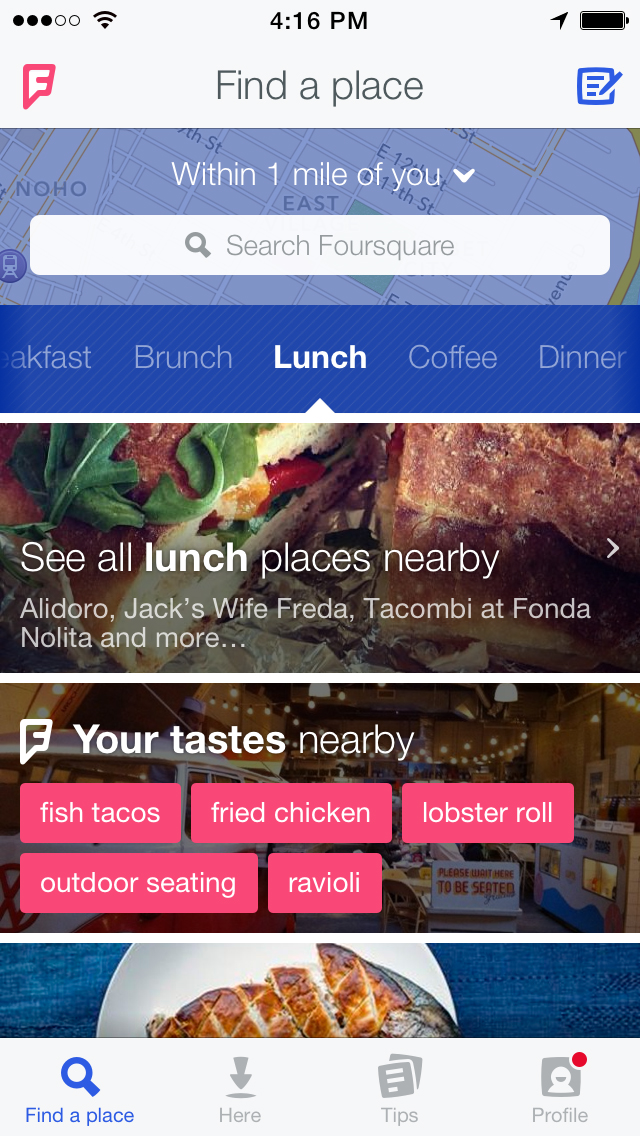Switch to the Coffee category
640x1136 pixels.
coord(452,357)
